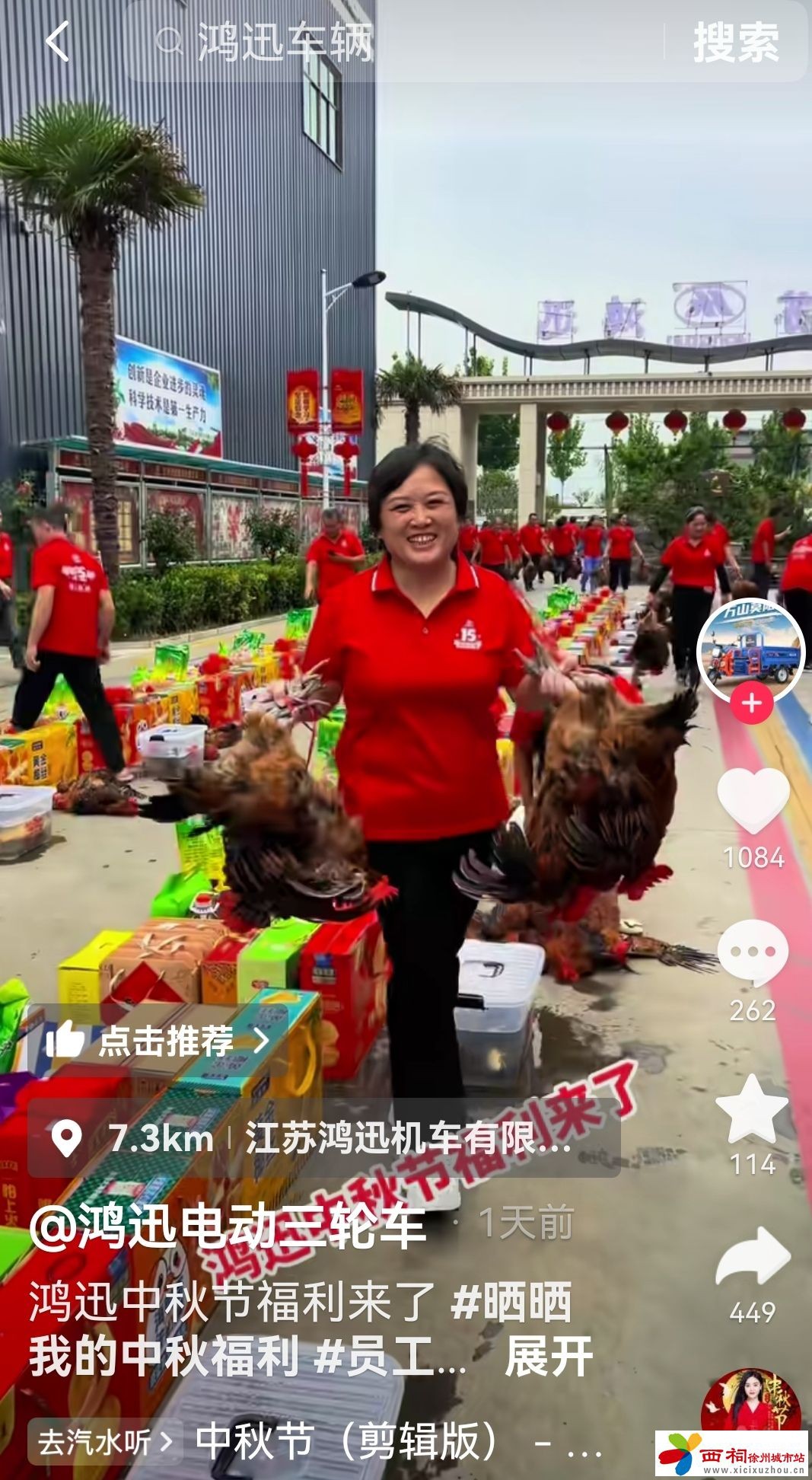
Task: Open the @鸿迅电动三轮车 username
Action: pos(228,1226)
